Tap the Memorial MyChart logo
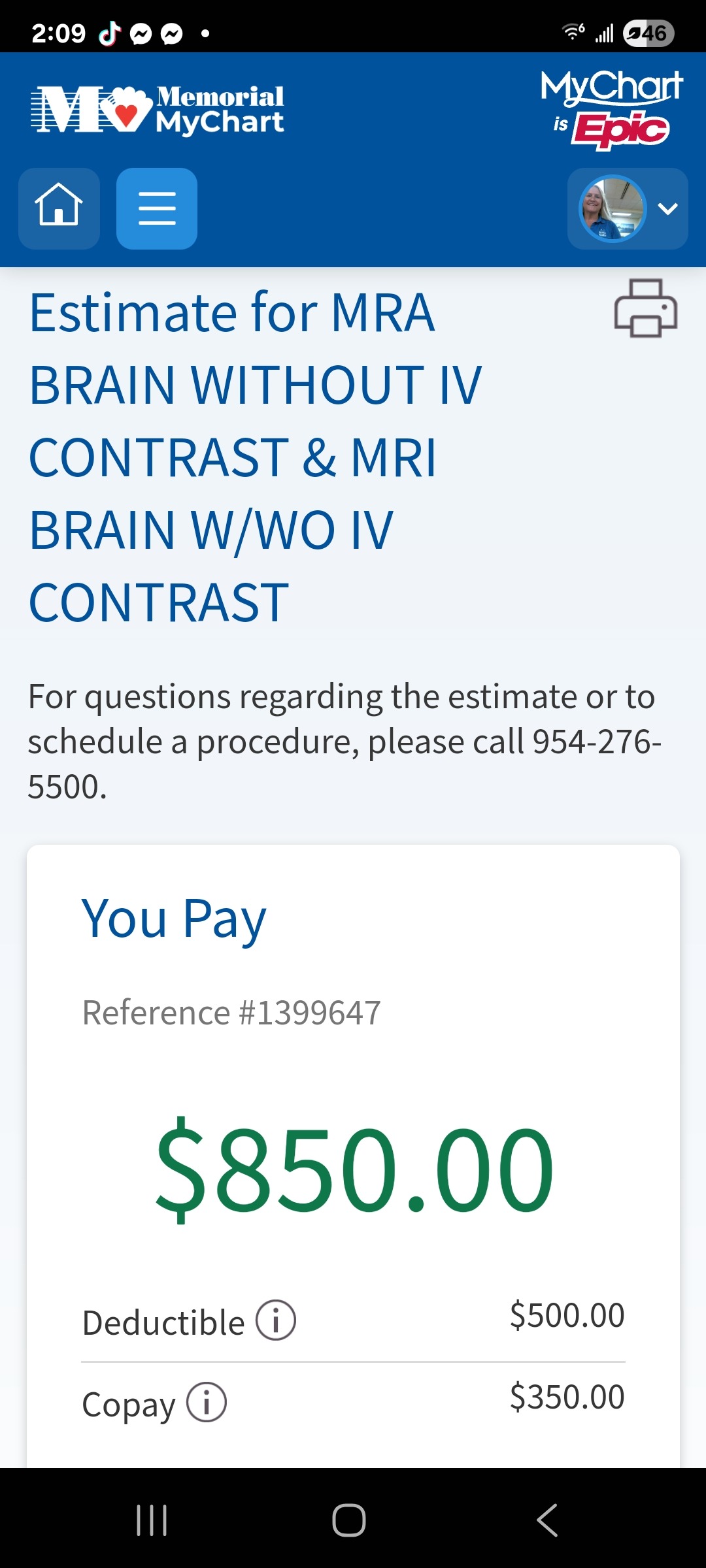 [157, 108]
